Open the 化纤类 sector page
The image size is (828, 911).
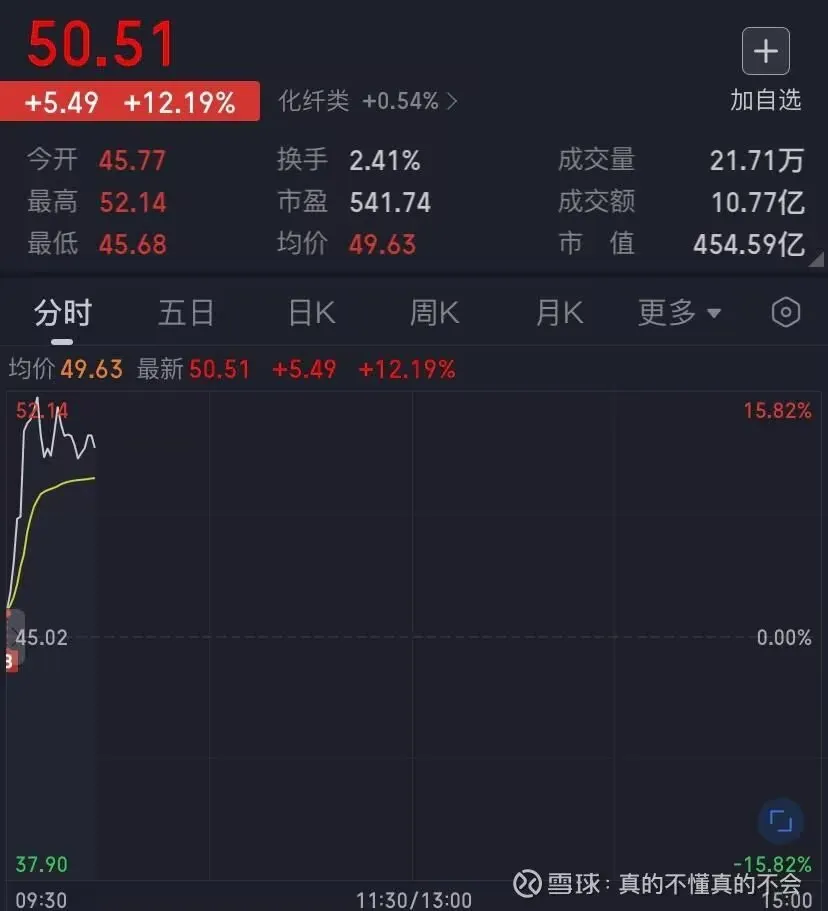[368, 101]
